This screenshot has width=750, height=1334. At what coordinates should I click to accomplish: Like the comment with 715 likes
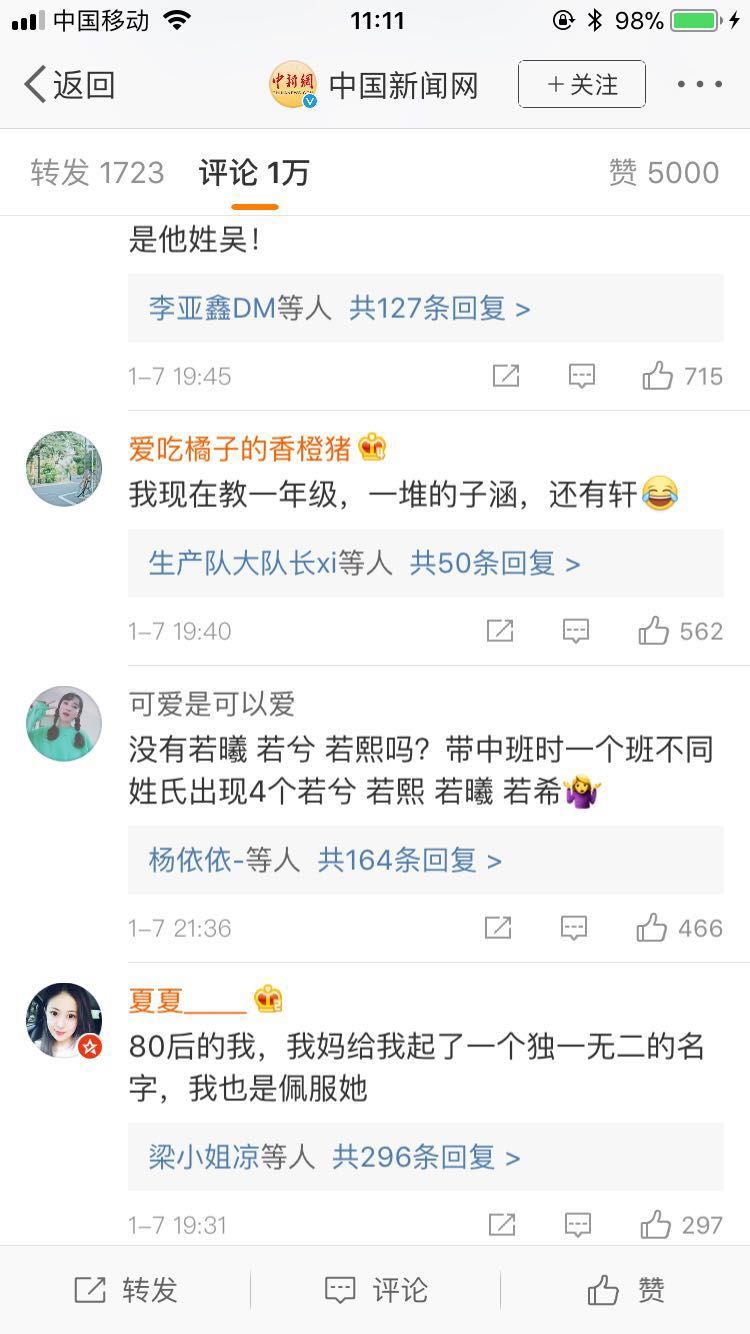click(x=658, y=376)
